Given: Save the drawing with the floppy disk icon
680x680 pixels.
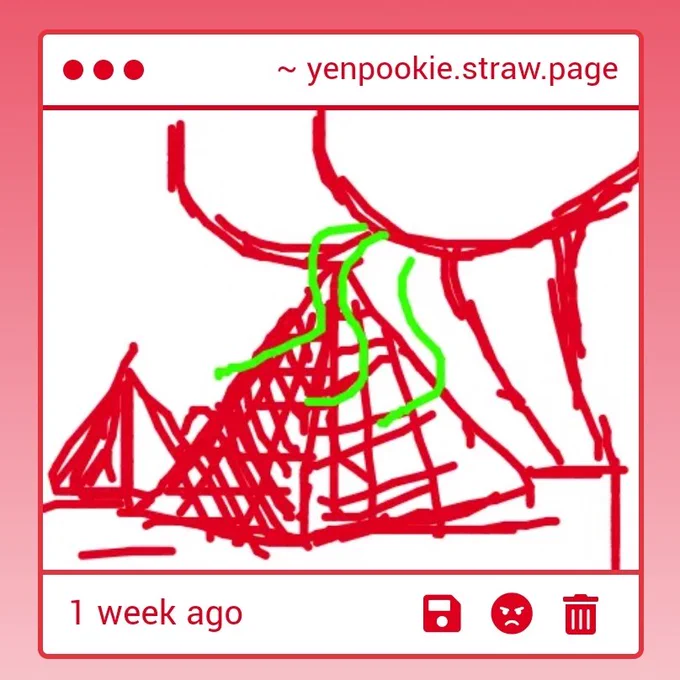Looking at the screenshot, I should pos(441,613).
